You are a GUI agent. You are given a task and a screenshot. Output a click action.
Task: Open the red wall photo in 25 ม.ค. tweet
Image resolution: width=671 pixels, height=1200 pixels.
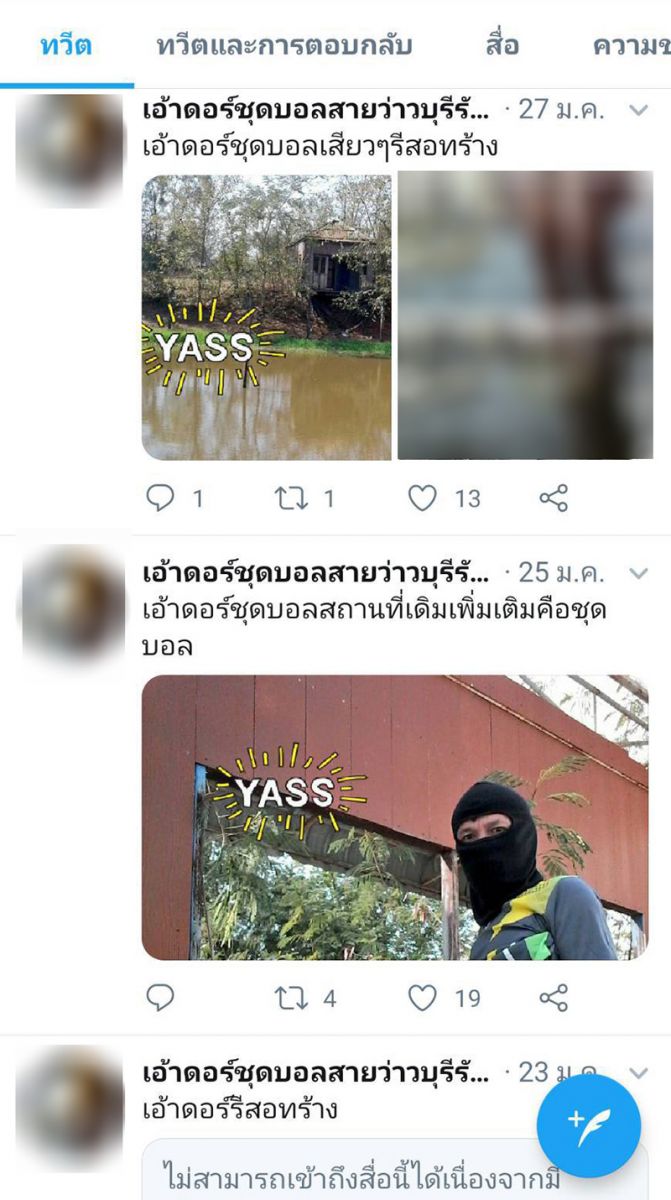point(394,817)
